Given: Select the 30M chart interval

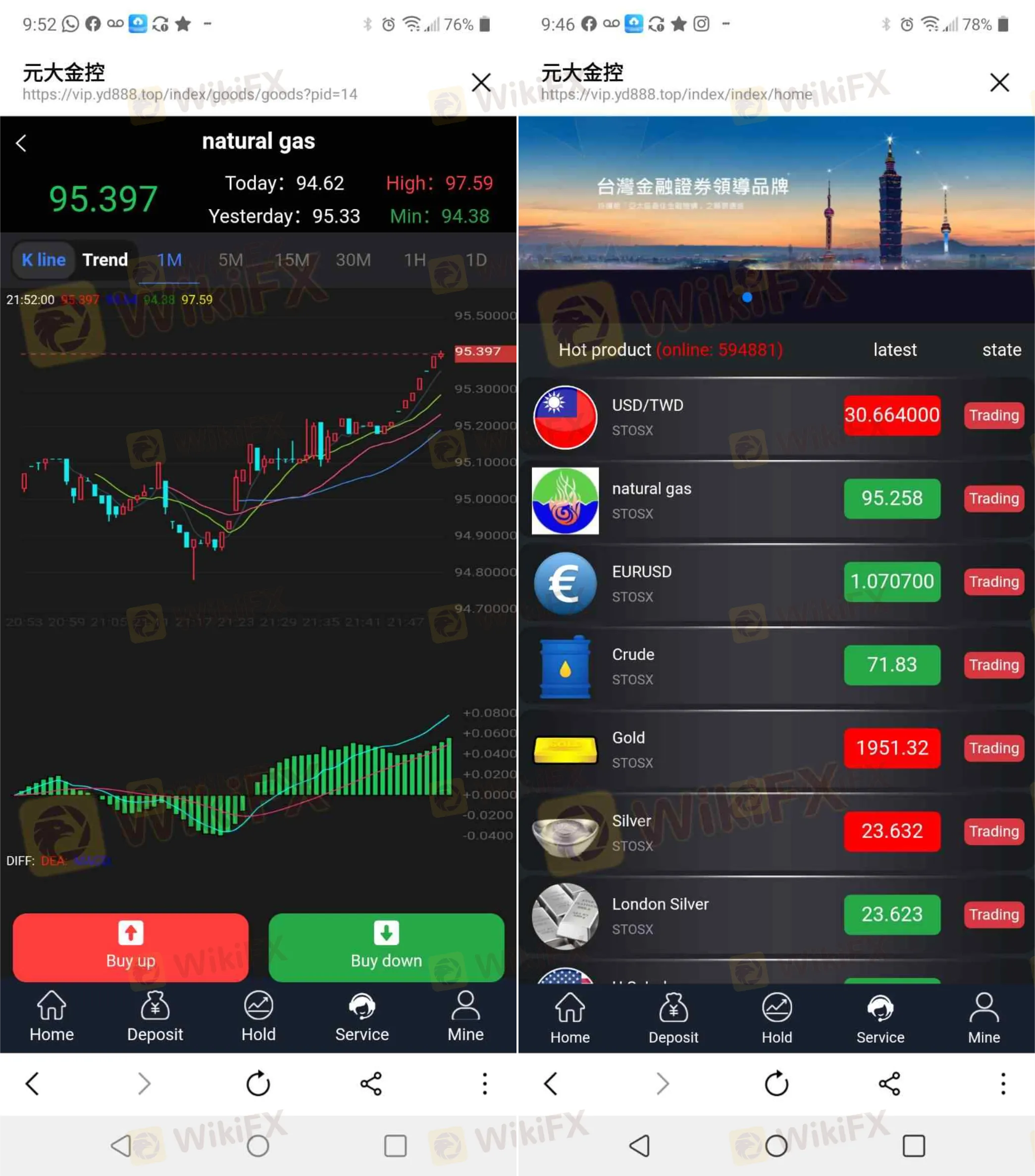Looking at the screenshot, I should point(353,260).
